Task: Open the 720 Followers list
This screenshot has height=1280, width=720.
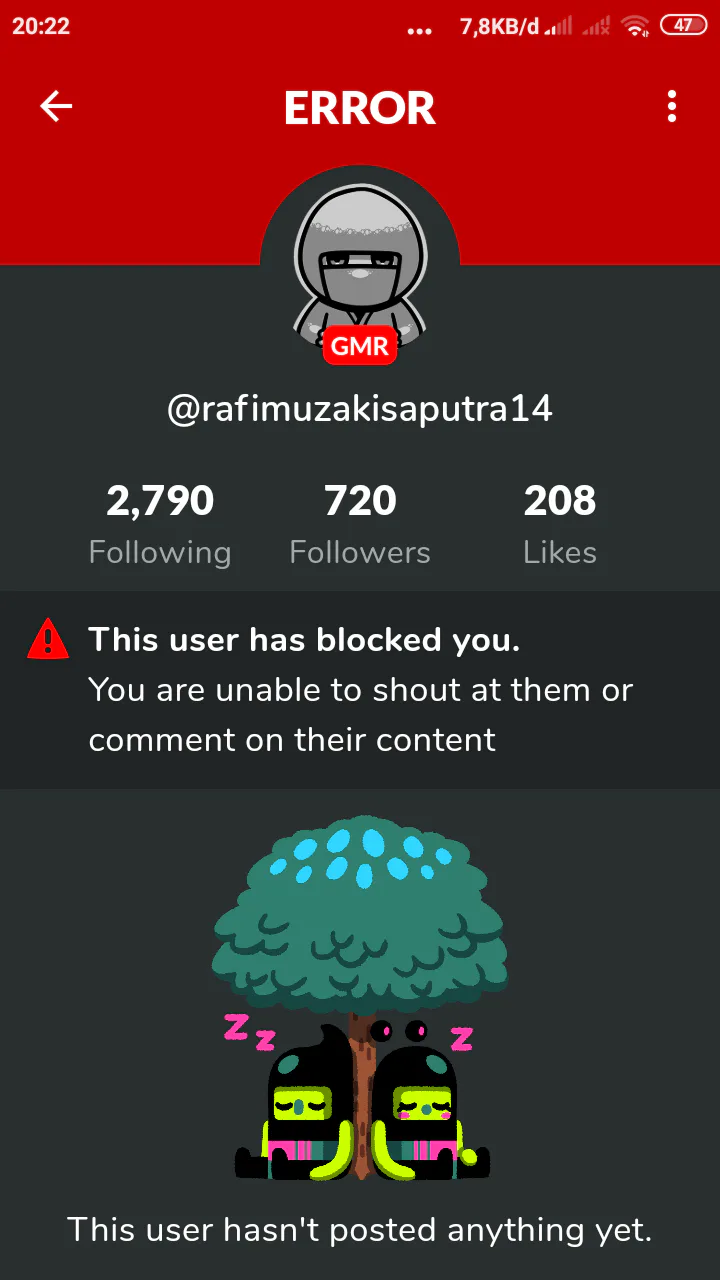Action: click(360, 525)
